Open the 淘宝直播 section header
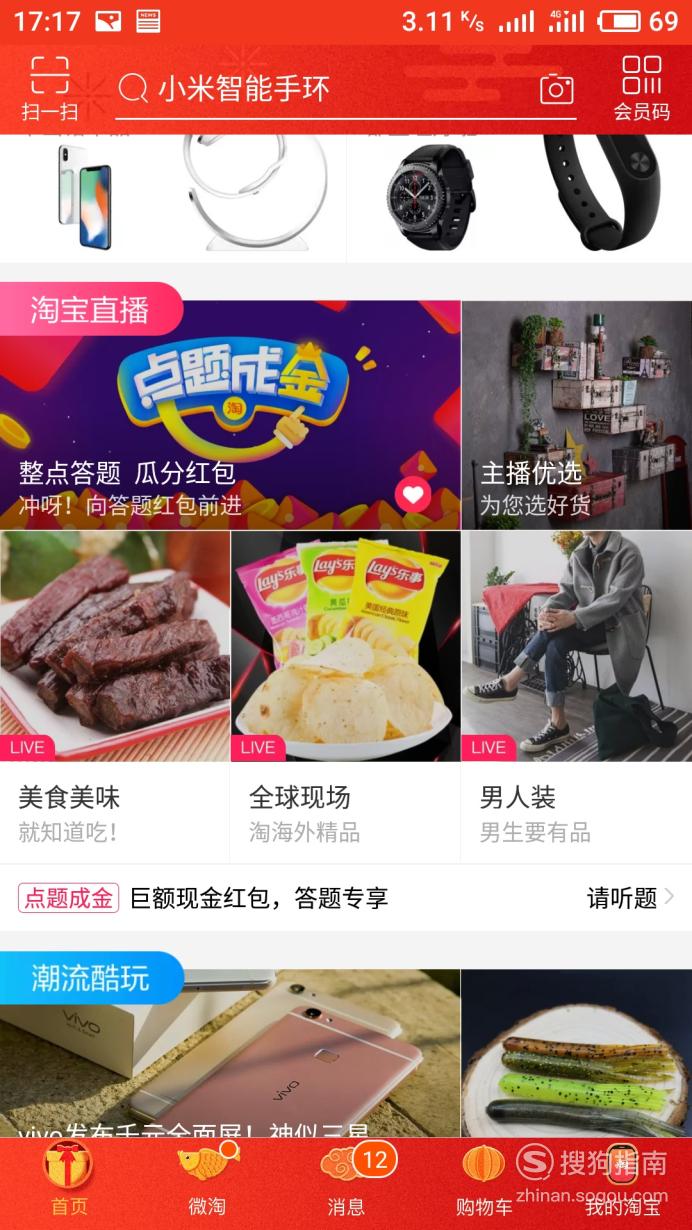The image size is (692, 1230). [x=91, y=309]
